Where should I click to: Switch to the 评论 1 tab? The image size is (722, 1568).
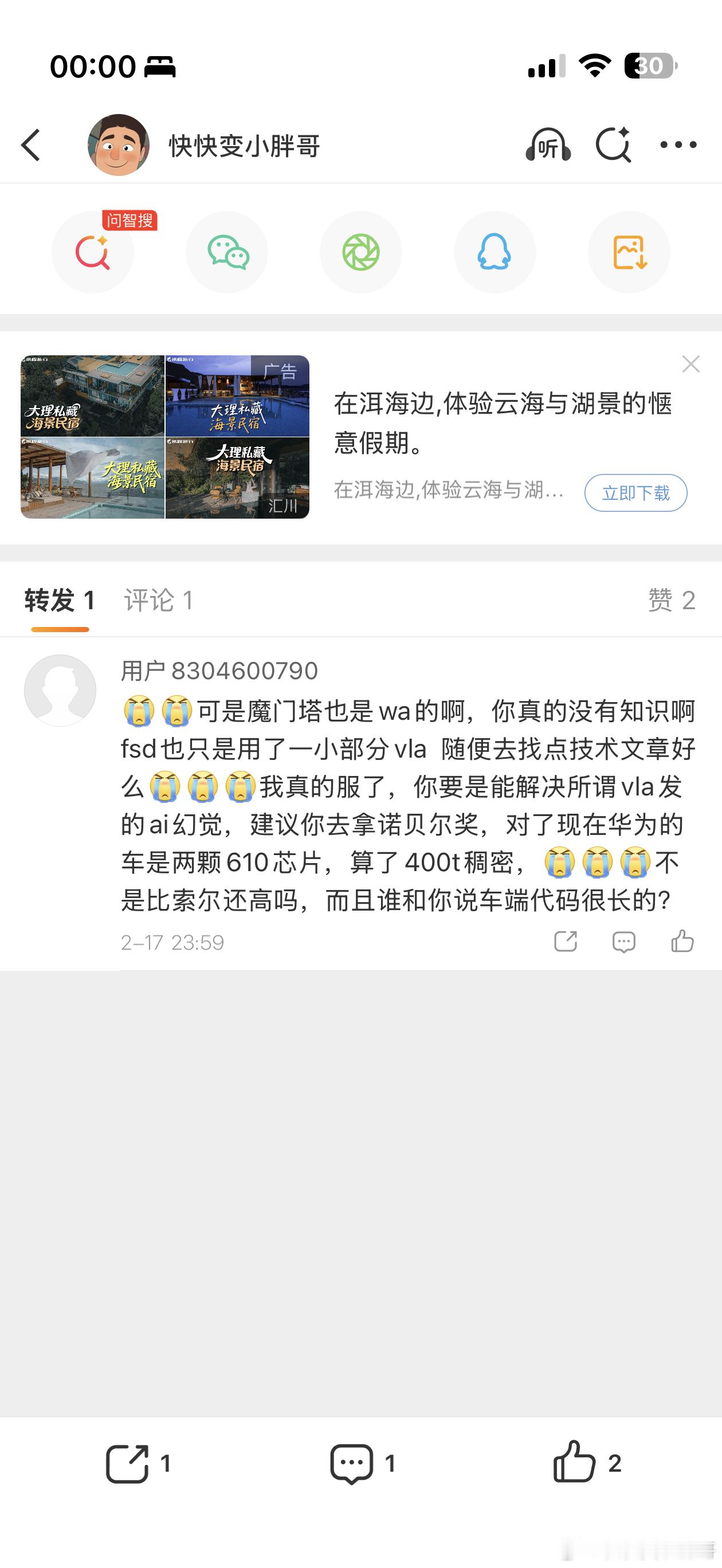click(x=158, y=600)
